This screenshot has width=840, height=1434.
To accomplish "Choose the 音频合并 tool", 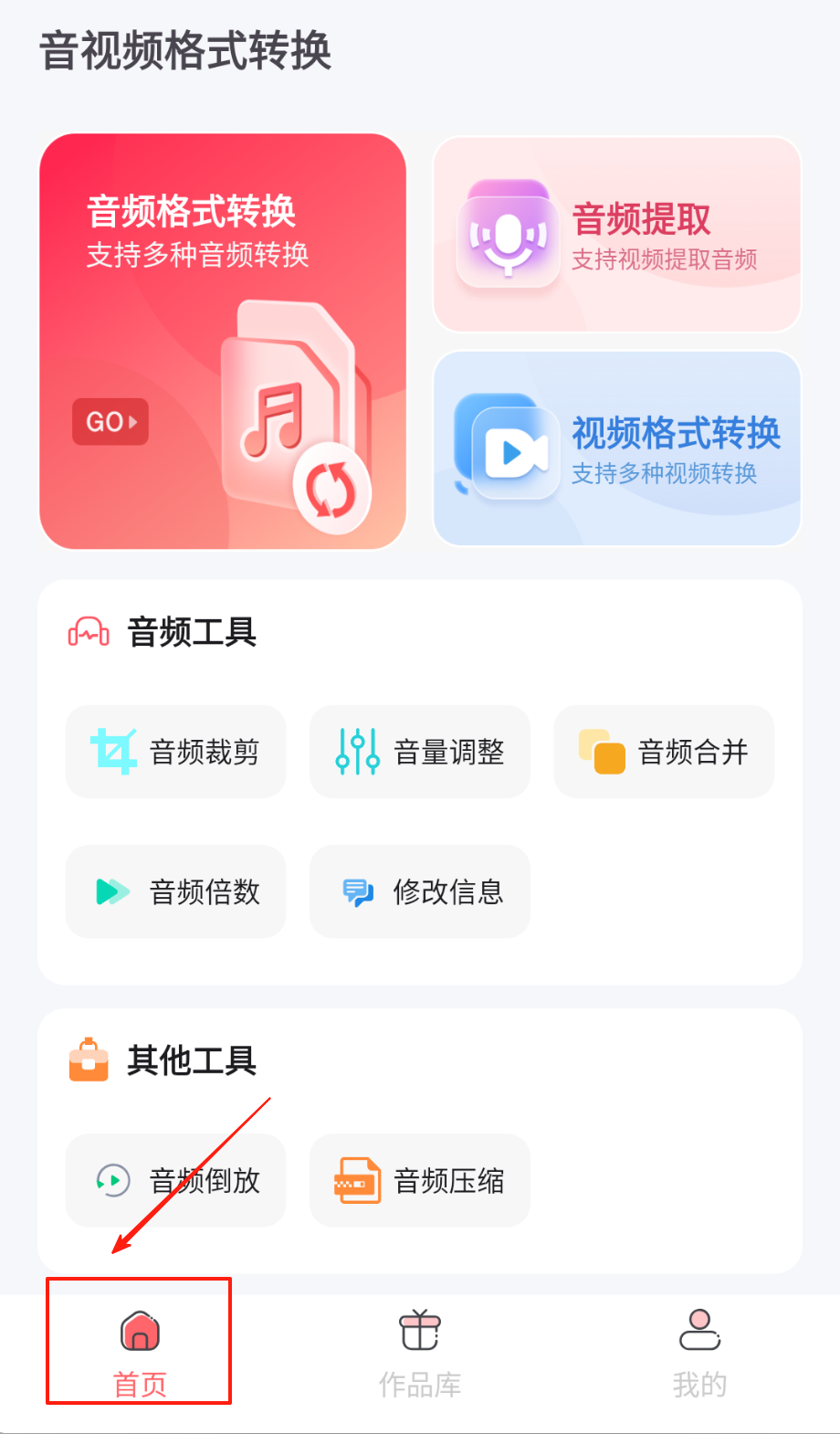I will click(664, 752).
